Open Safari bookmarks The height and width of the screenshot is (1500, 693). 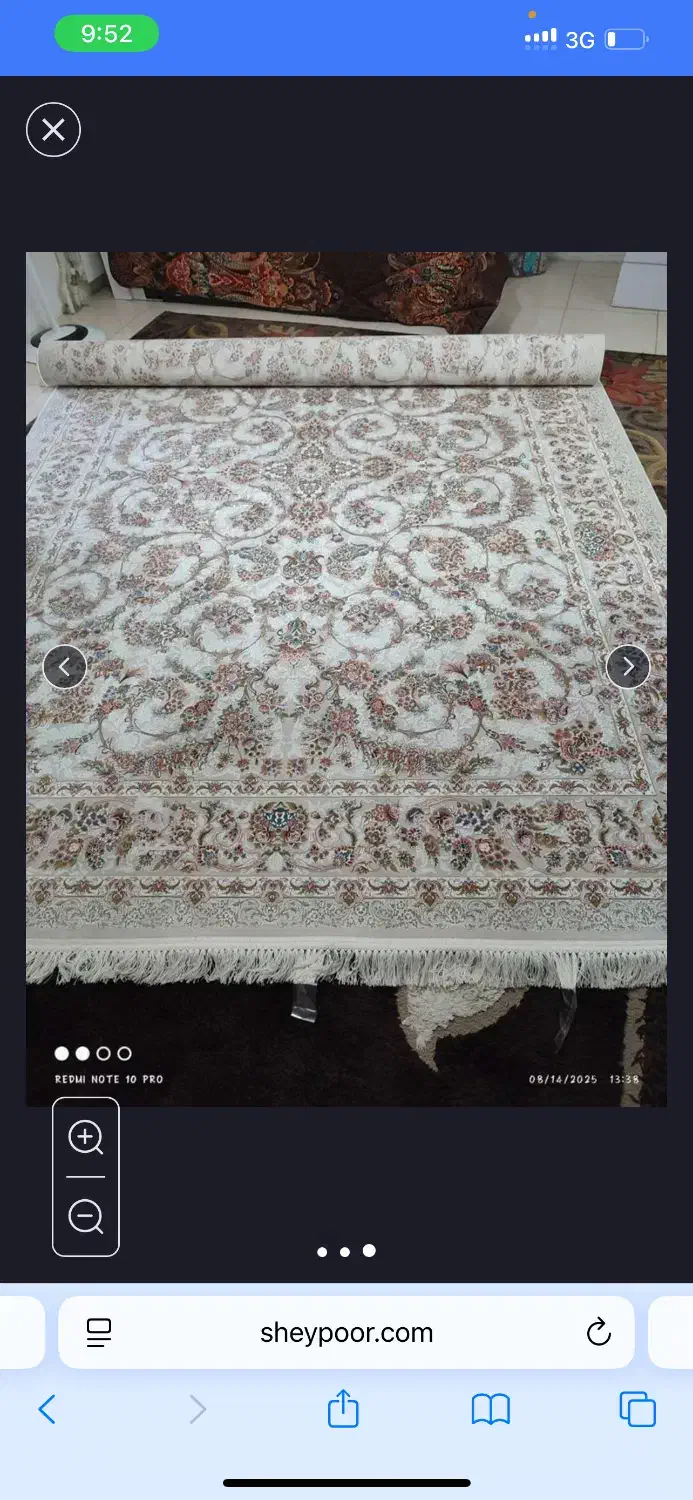coord(490,1410)
